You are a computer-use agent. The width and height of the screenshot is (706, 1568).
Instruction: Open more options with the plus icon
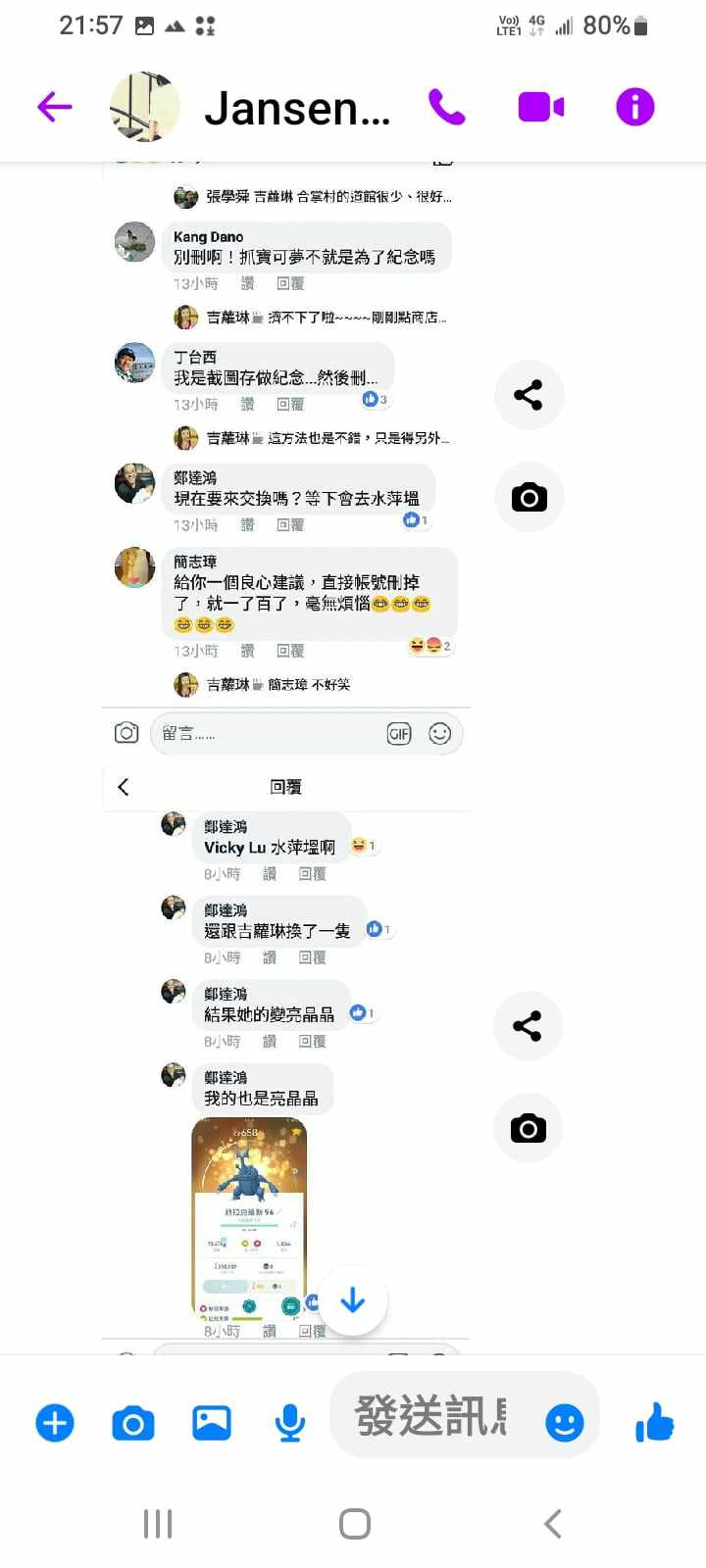coord(55,1423)
